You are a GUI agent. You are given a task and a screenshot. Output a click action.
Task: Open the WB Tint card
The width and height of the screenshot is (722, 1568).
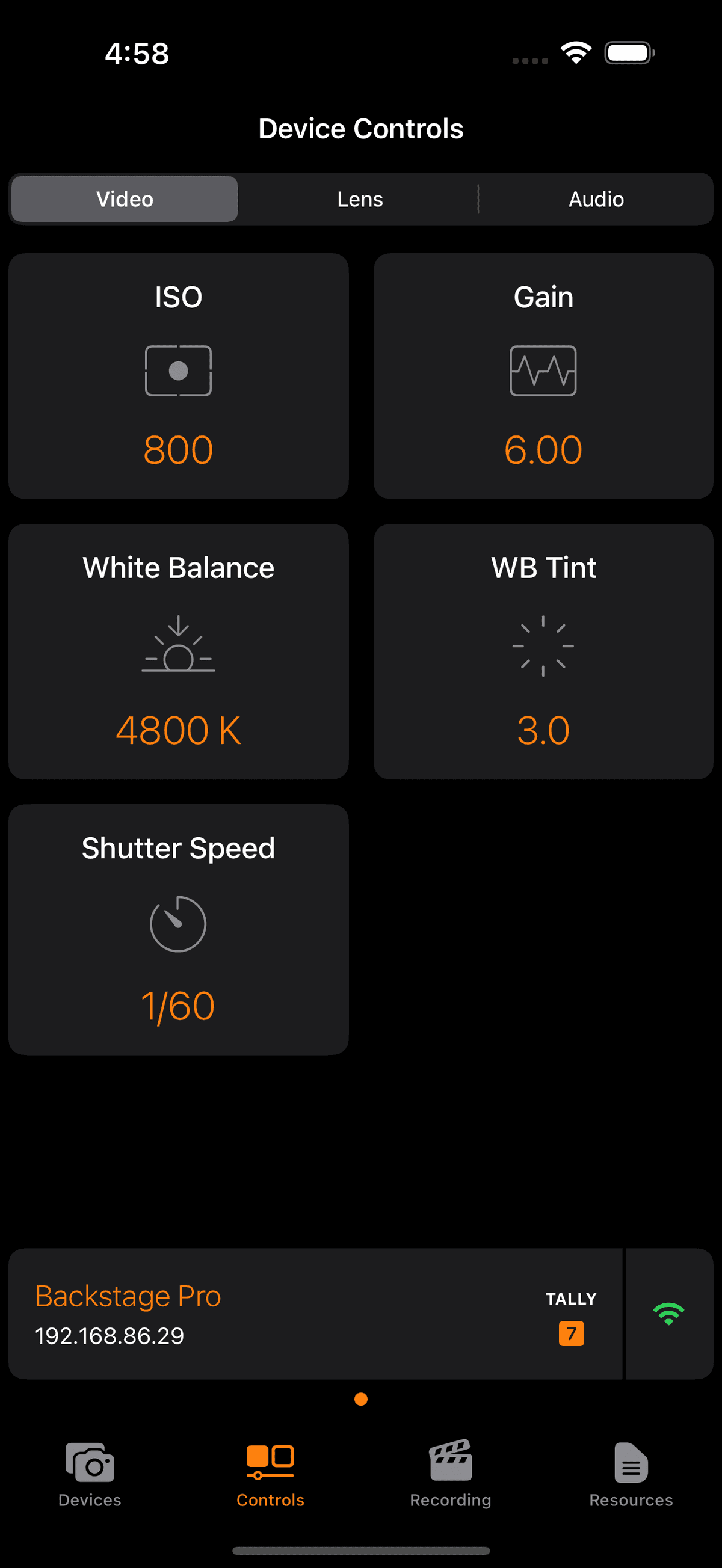pyautogui.click(x=543, y=651)
